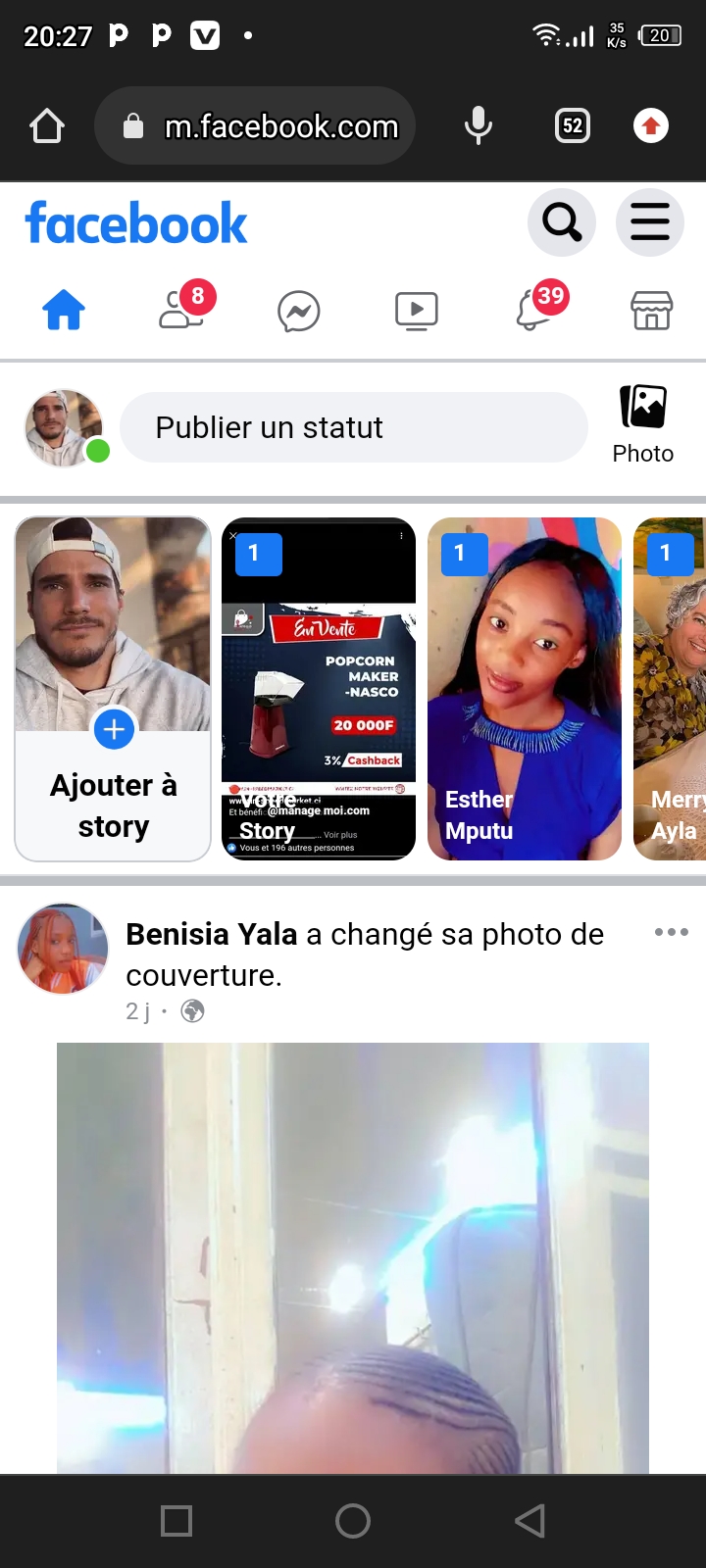
Task: Open Messenger tab
Action: coord(299,313)
